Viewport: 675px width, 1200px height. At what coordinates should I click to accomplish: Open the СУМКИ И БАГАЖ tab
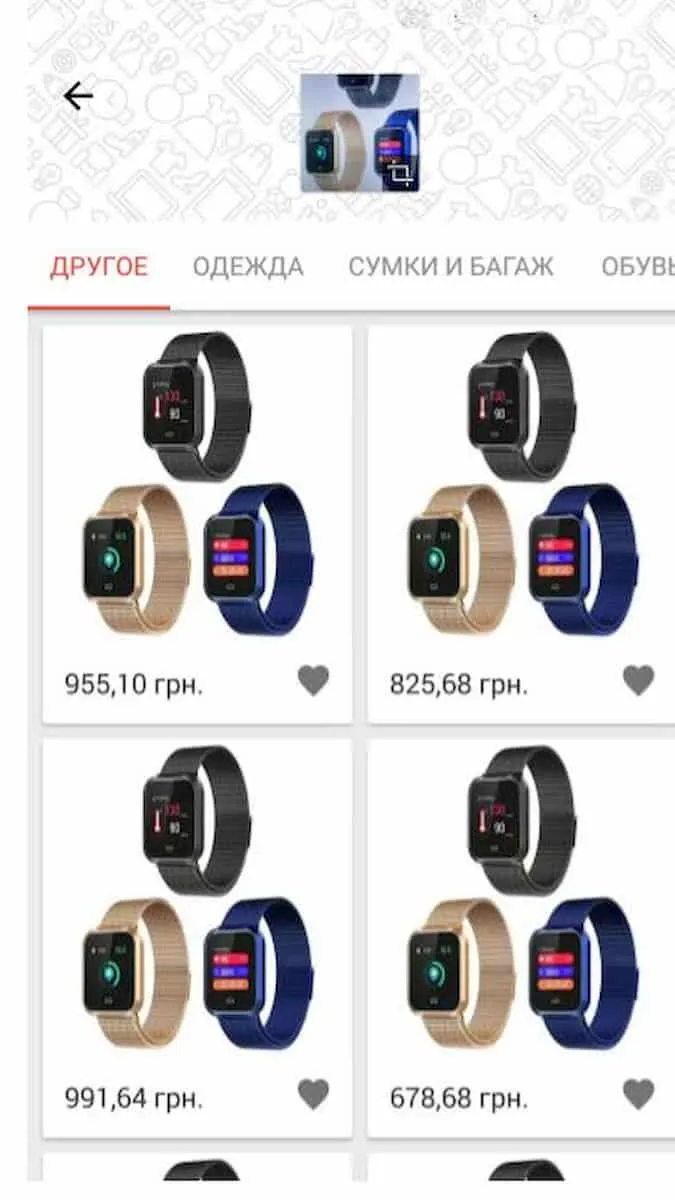451,267
